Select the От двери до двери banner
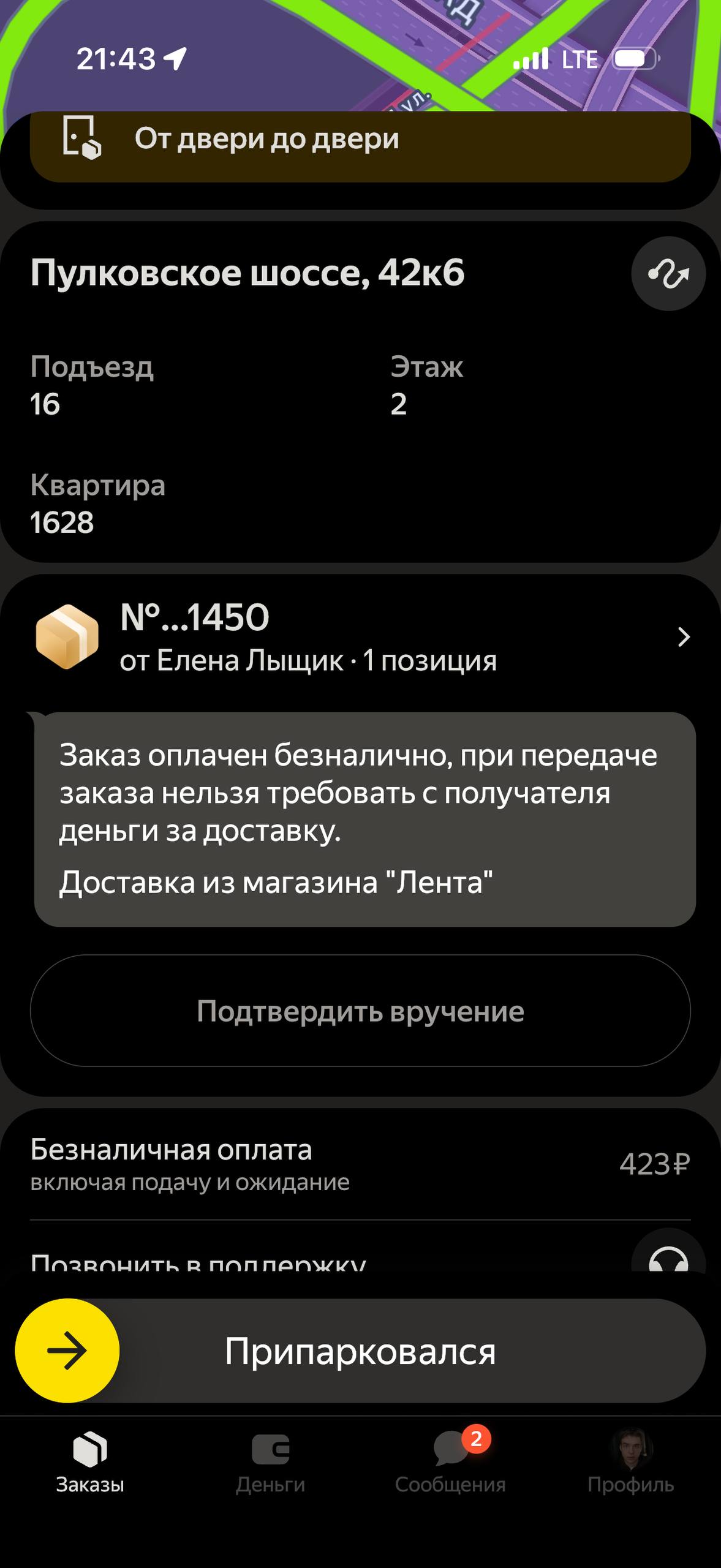This screenshot has width=721, height=1568. [360, 140]
